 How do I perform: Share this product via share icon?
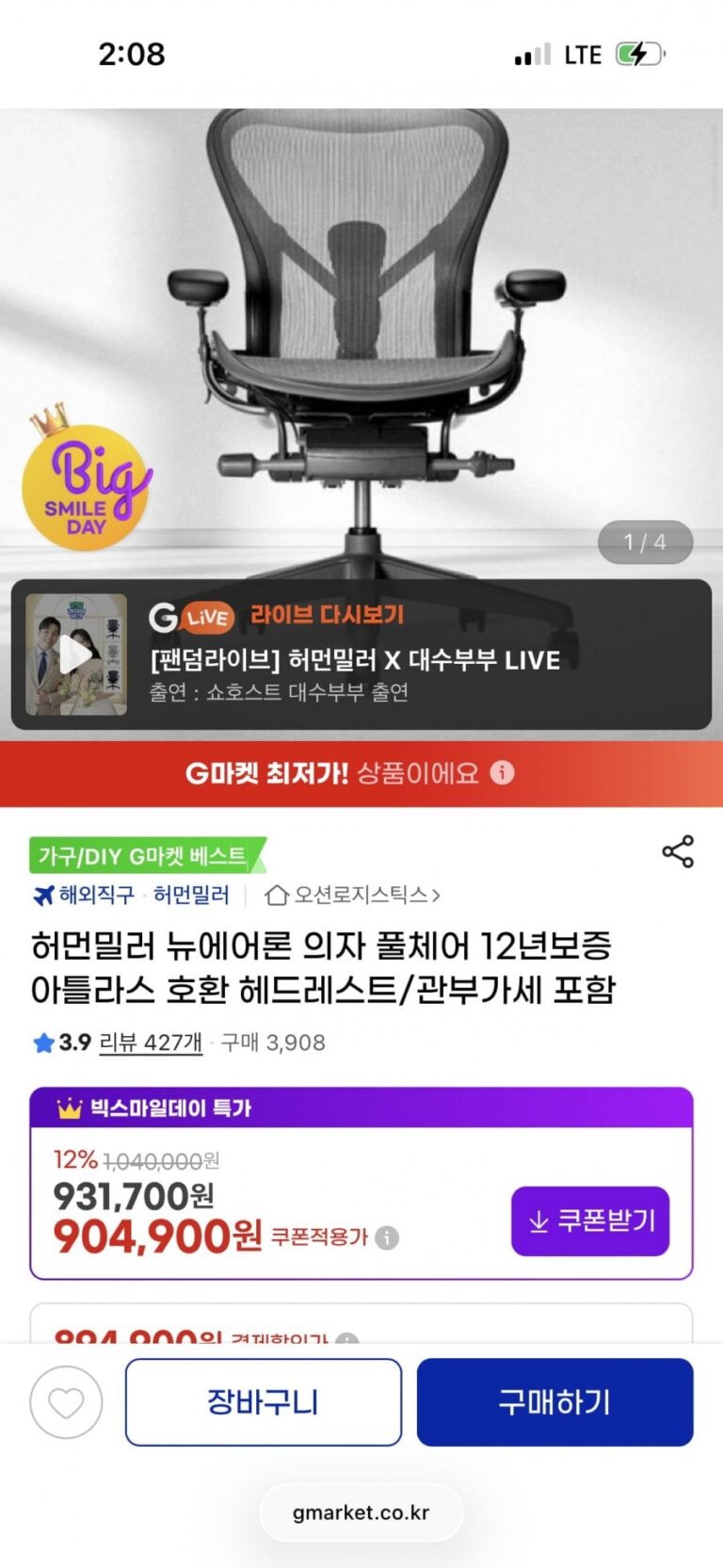click(678, 851)
